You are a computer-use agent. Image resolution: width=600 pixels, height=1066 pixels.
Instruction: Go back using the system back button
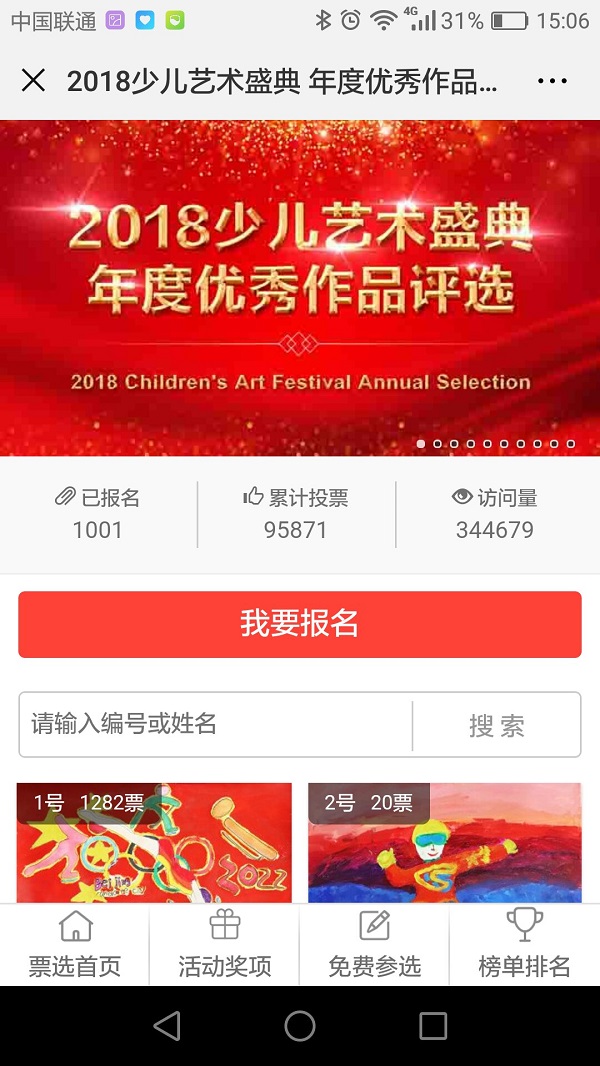pos(167,1026)
